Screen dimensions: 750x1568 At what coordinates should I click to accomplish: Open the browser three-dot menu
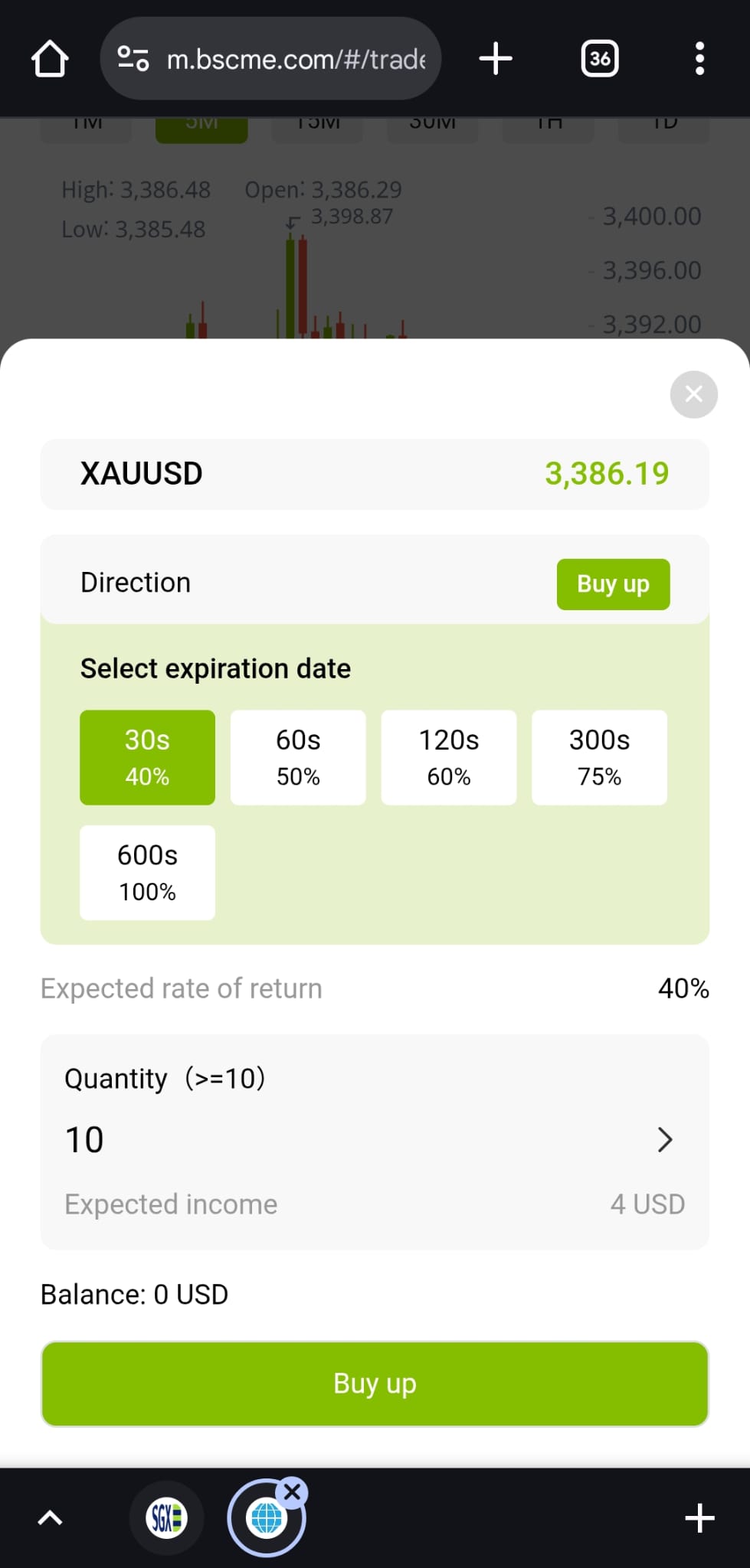coord(699,59)
